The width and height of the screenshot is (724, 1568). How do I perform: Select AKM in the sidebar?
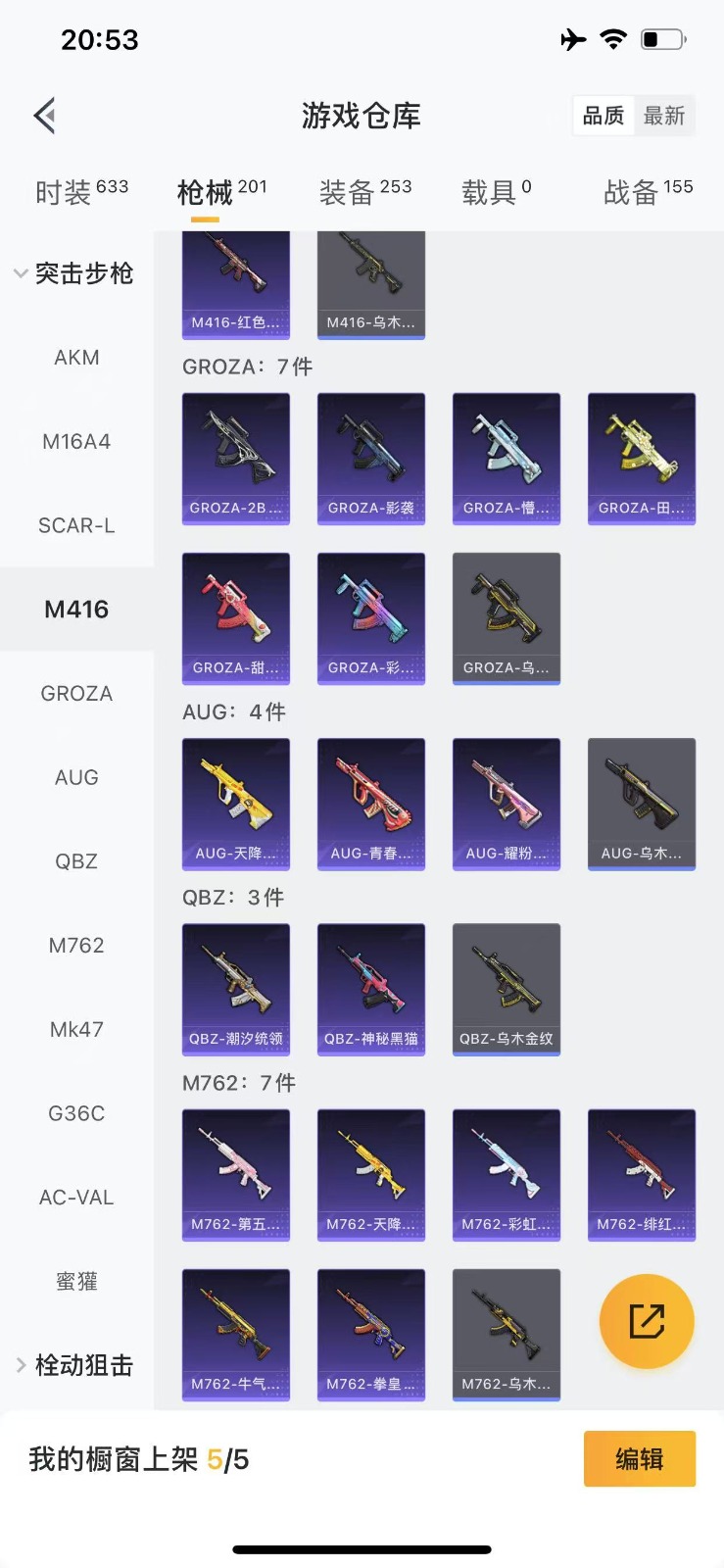click(76, 358)
